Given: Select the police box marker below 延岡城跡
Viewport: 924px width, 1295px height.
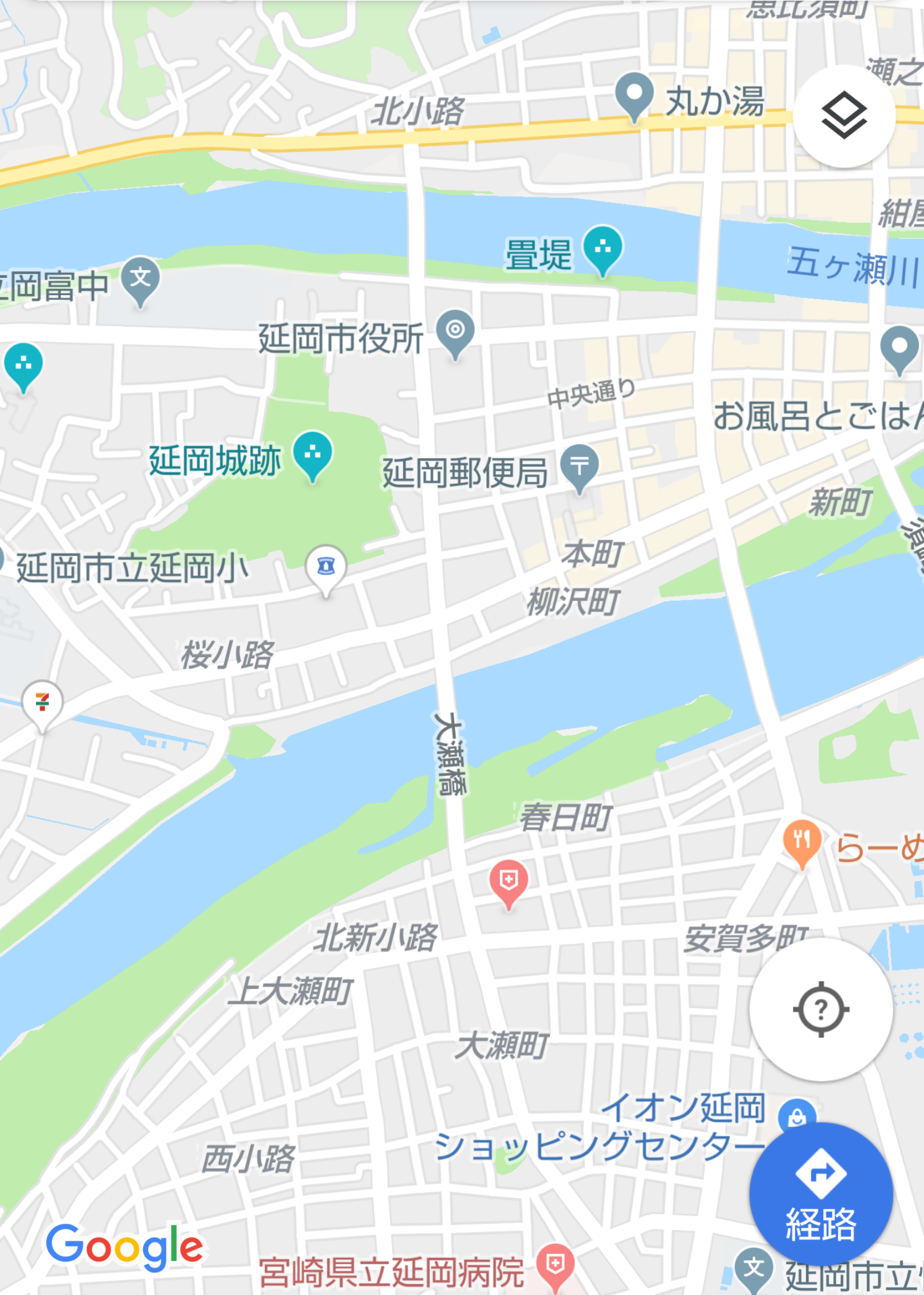Looking at the screenshot, I should pos(326,567).
